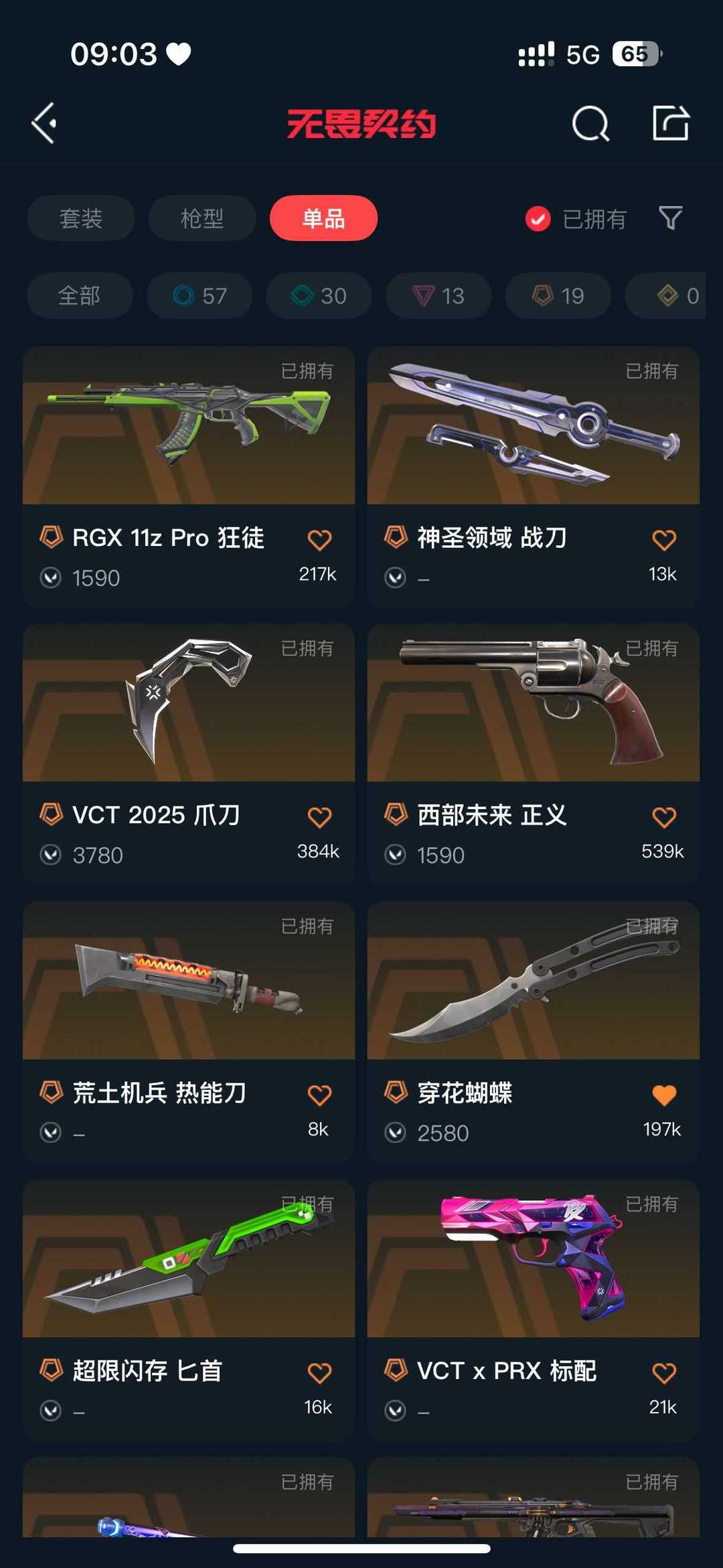Open the search magnifier icon
The image size is (723, 1568).
point(590,123)
